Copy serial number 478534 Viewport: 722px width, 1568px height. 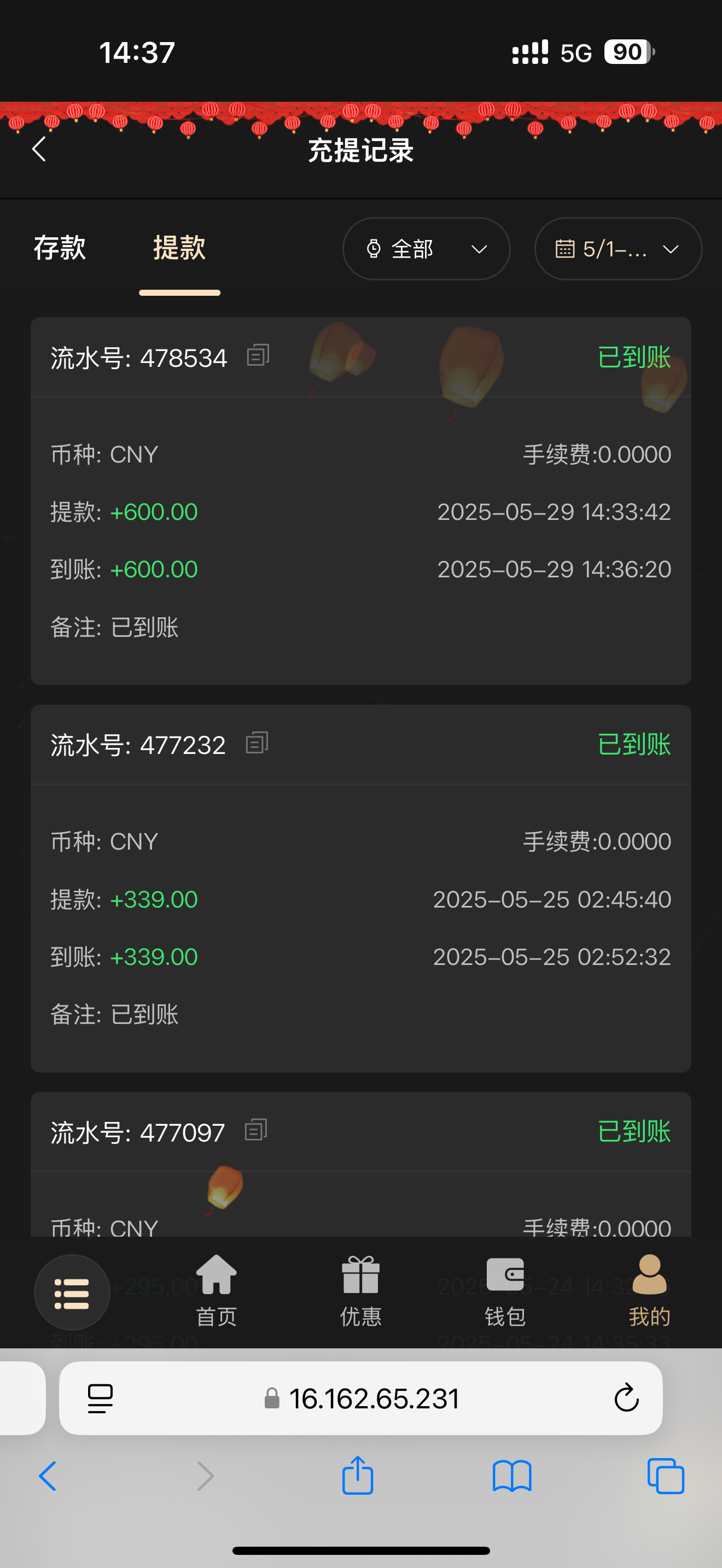coord(258,355)
